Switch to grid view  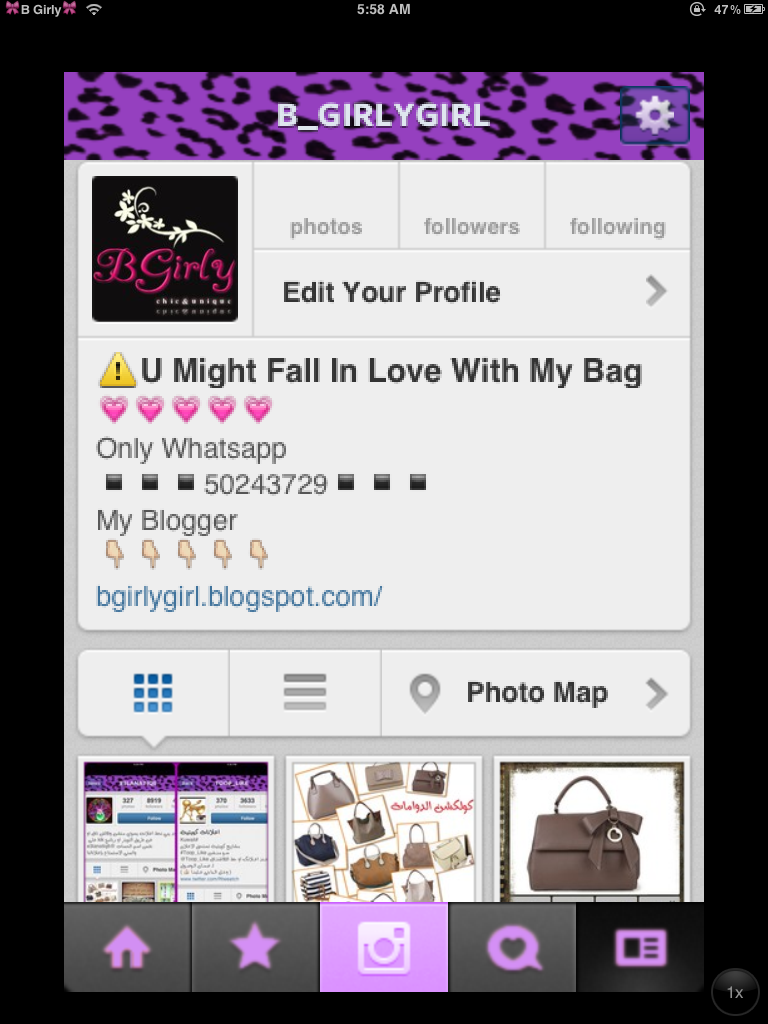click(153, 693)
